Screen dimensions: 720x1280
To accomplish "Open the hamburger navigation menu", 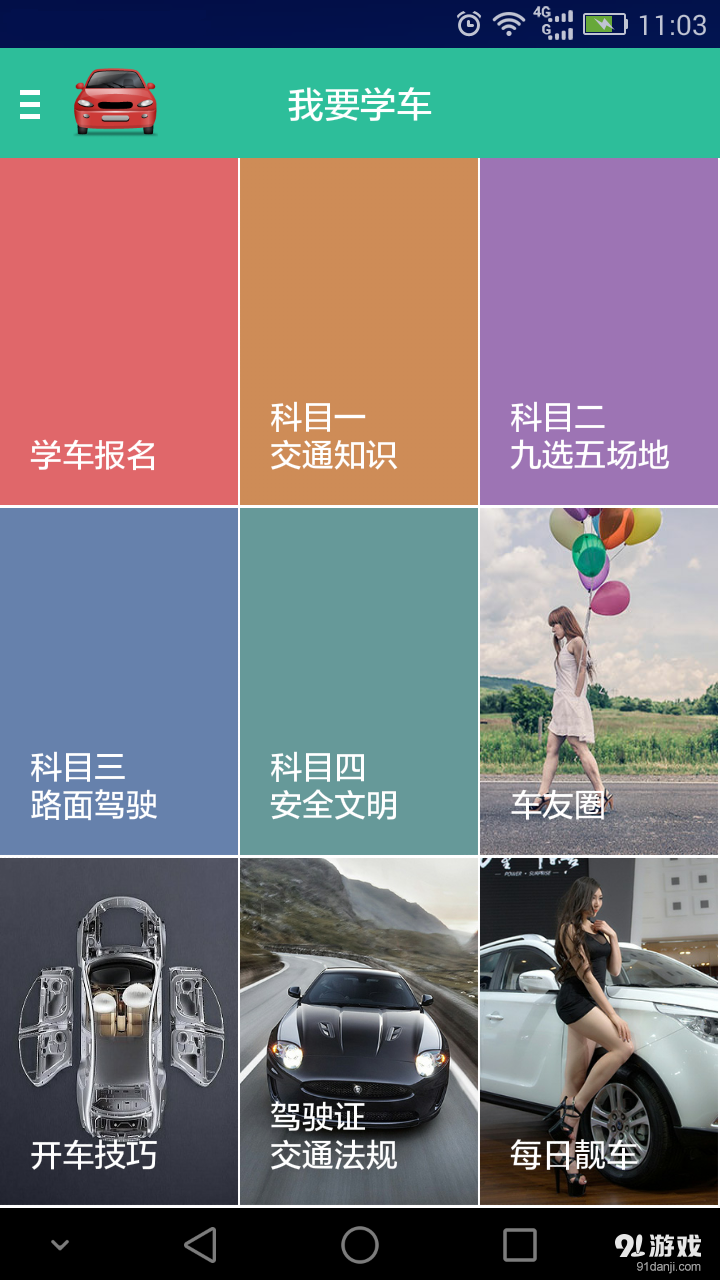I will (x=28, y=103).
